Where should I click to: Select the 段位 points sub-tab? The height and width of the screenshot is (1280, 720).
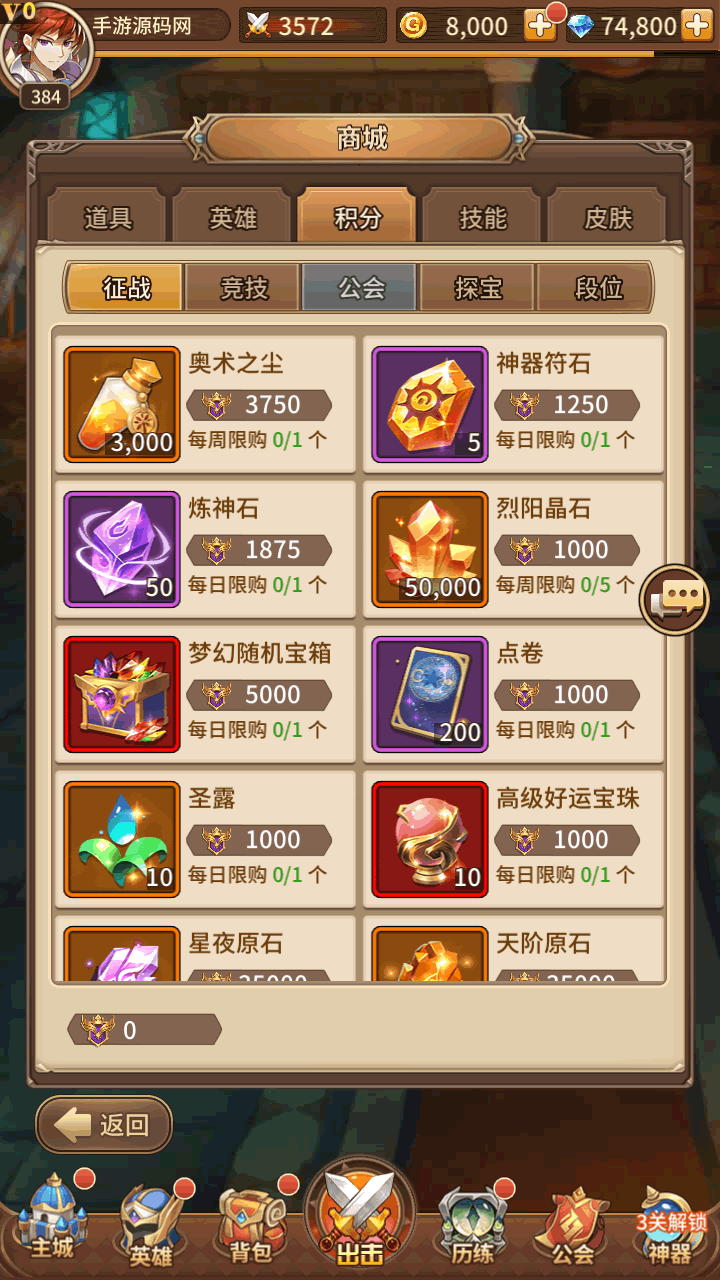(598, 289)
